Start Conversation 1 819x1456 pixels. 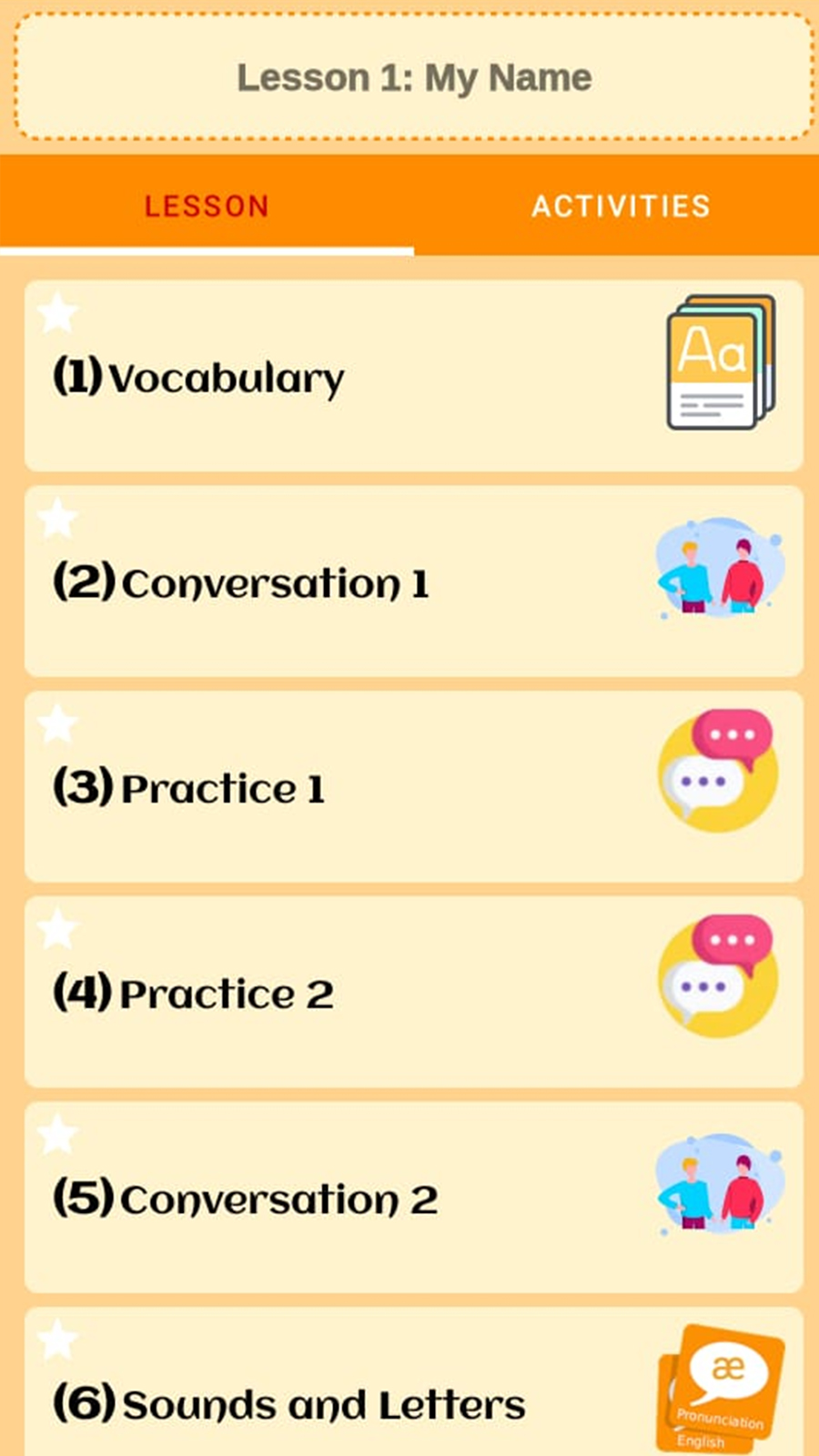[x=413, y=582]
